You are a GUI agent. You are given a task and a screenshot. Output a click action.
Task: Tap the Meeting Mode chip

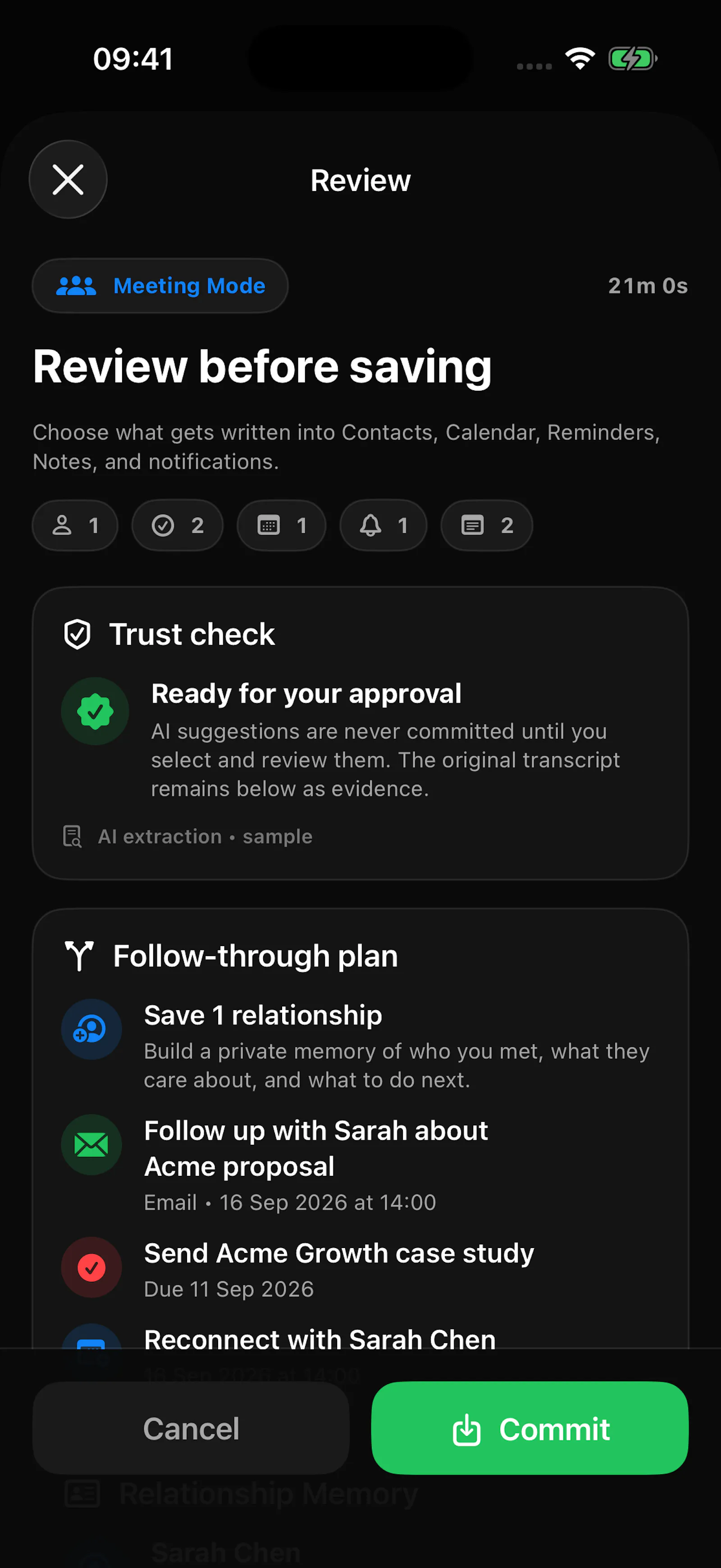click(160, 285)
